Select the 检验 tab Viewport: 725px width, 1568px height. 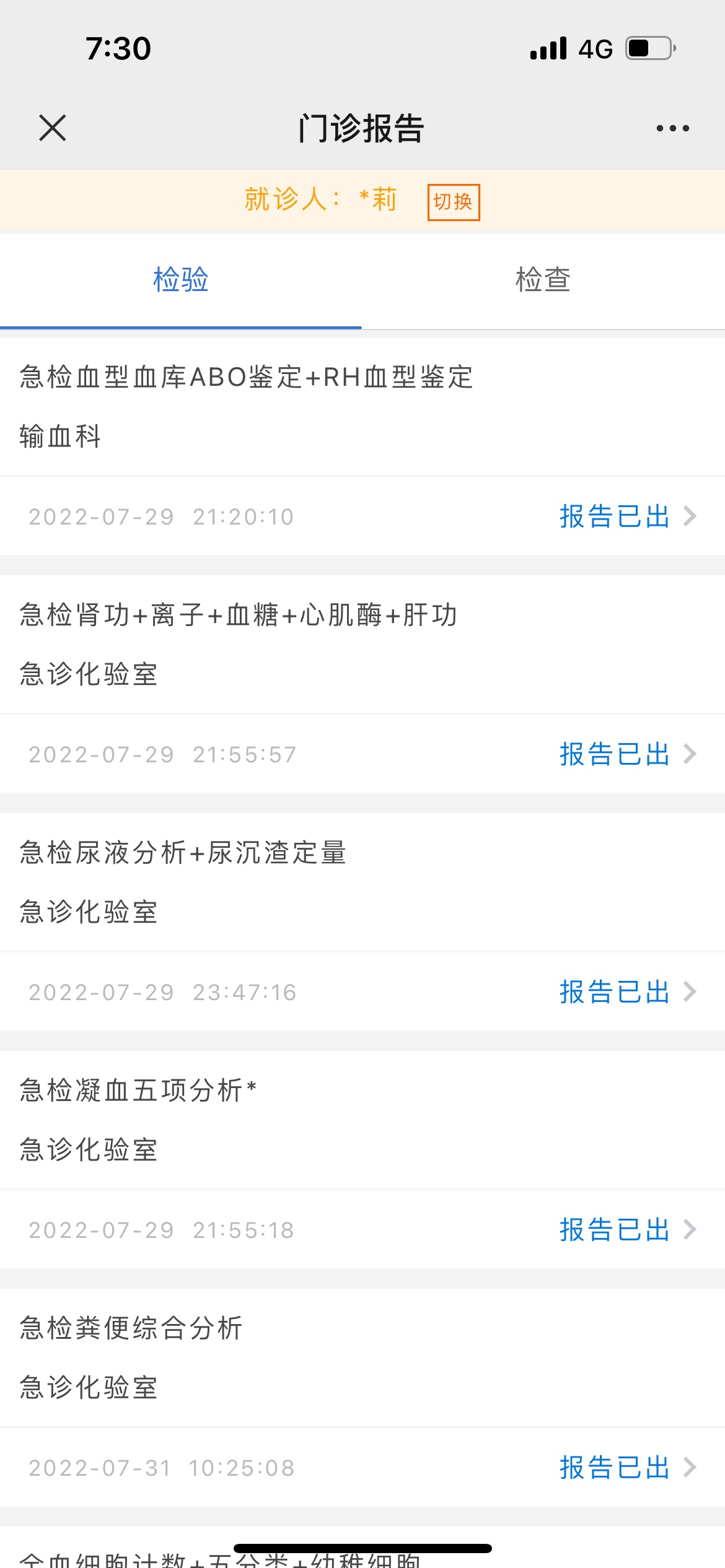180,280
